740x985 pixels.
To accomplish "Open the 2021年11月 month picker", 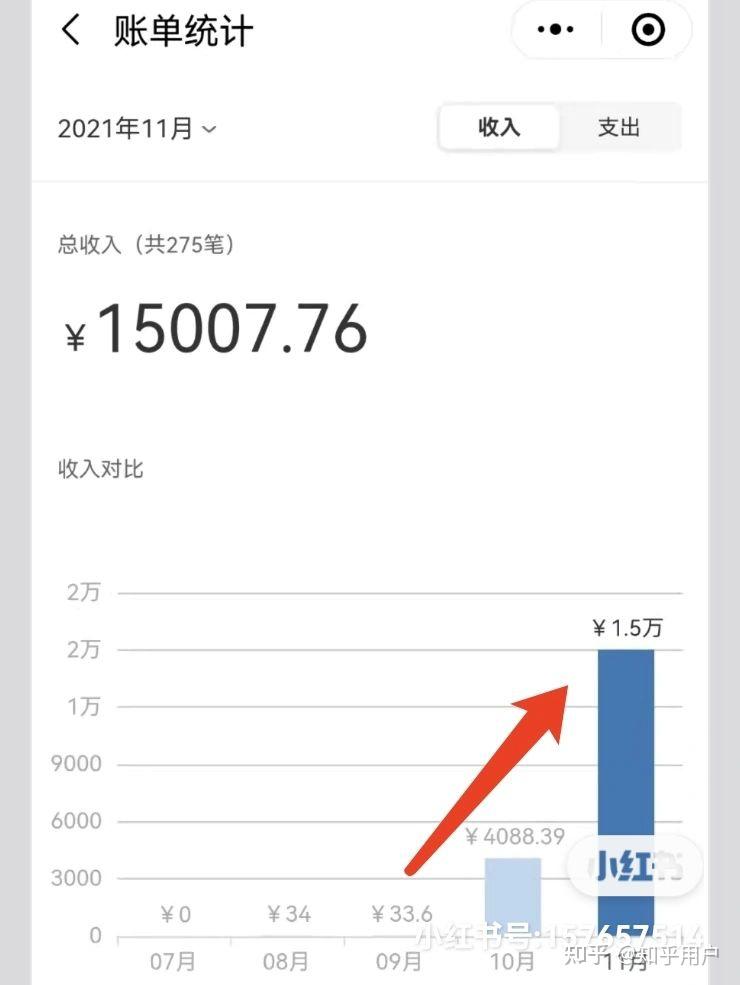I will (137, 129).
